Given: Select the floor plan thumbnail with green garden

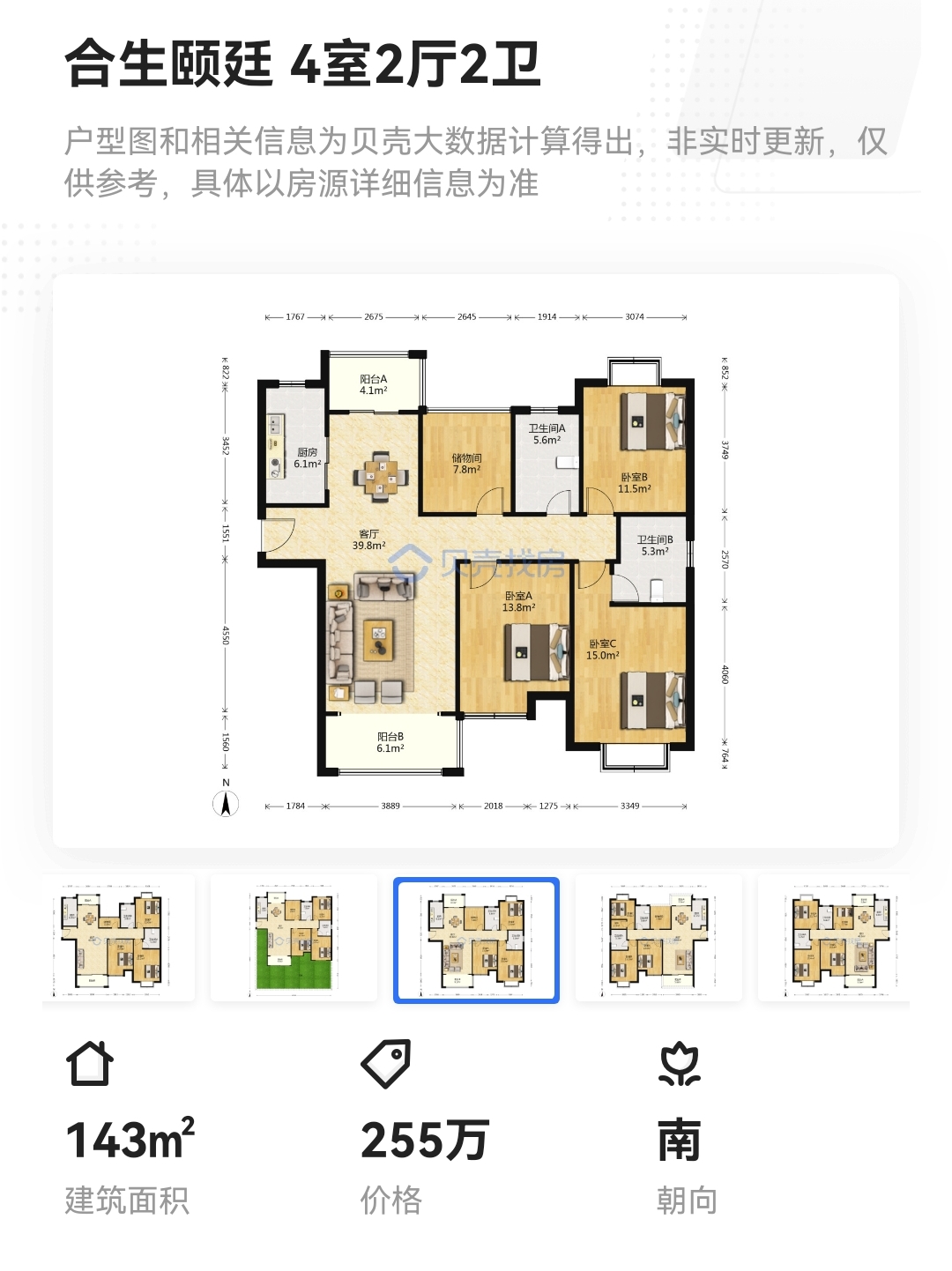Looking at the screenshot, I should (294, 940).
